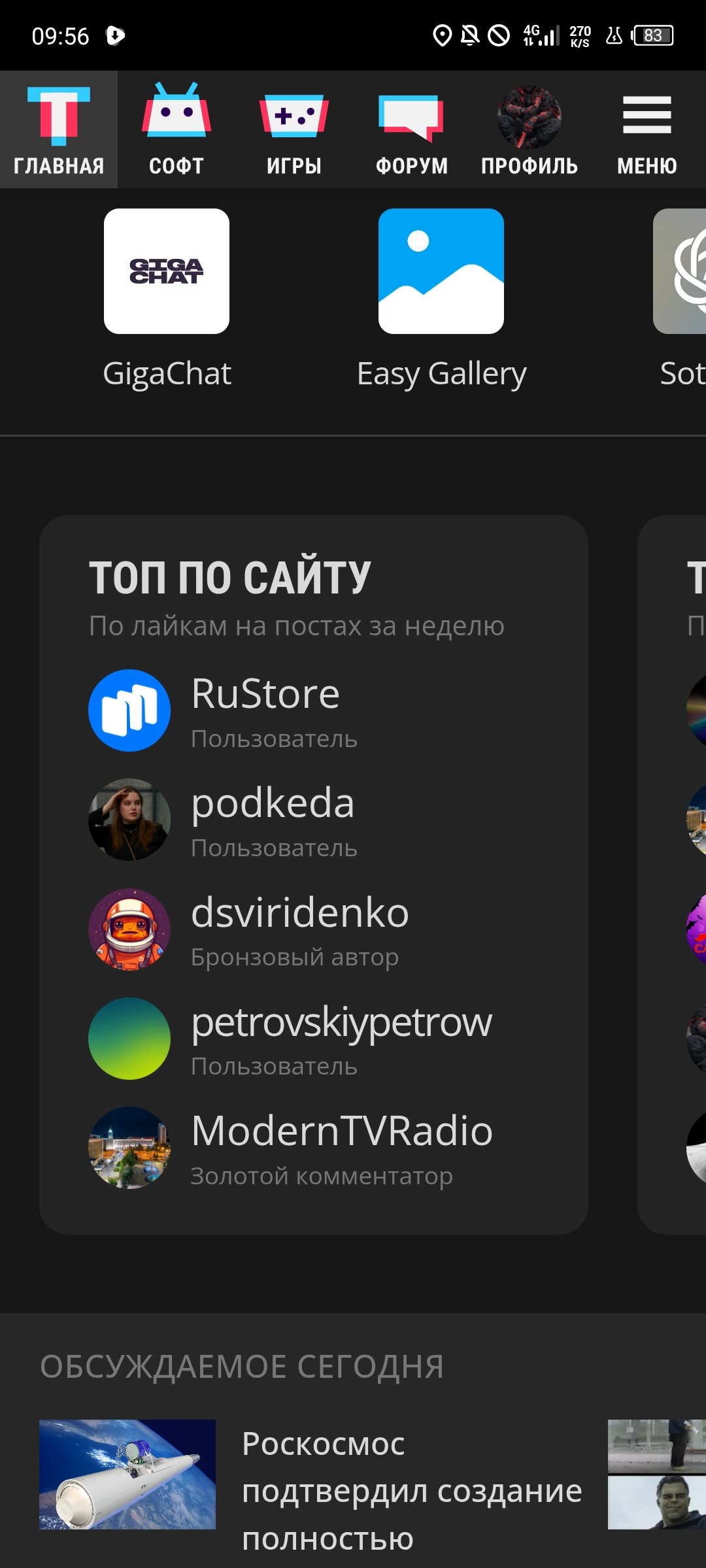
Task: View petrovskiypetrow's profile
Action: [x=340, y=1038]
